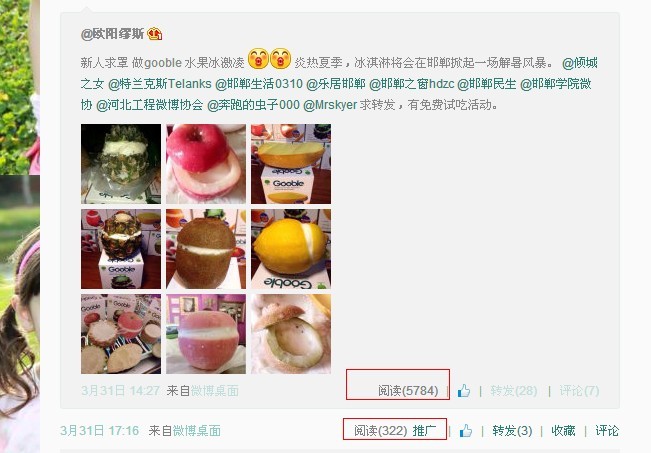
Task: Open 转发(3) to repost
Action: [511, 431]
